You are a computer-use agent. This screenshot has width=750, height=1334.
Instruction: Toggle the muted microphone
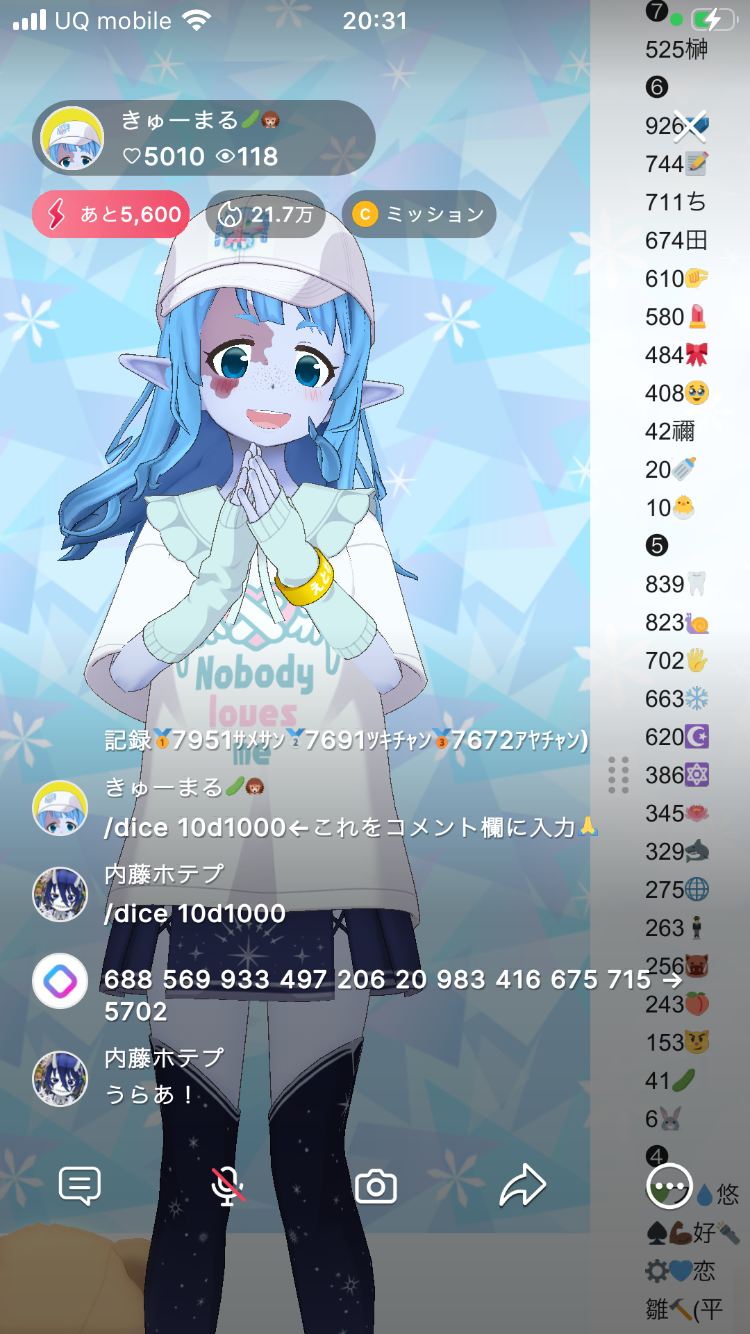coord(228,1187)
